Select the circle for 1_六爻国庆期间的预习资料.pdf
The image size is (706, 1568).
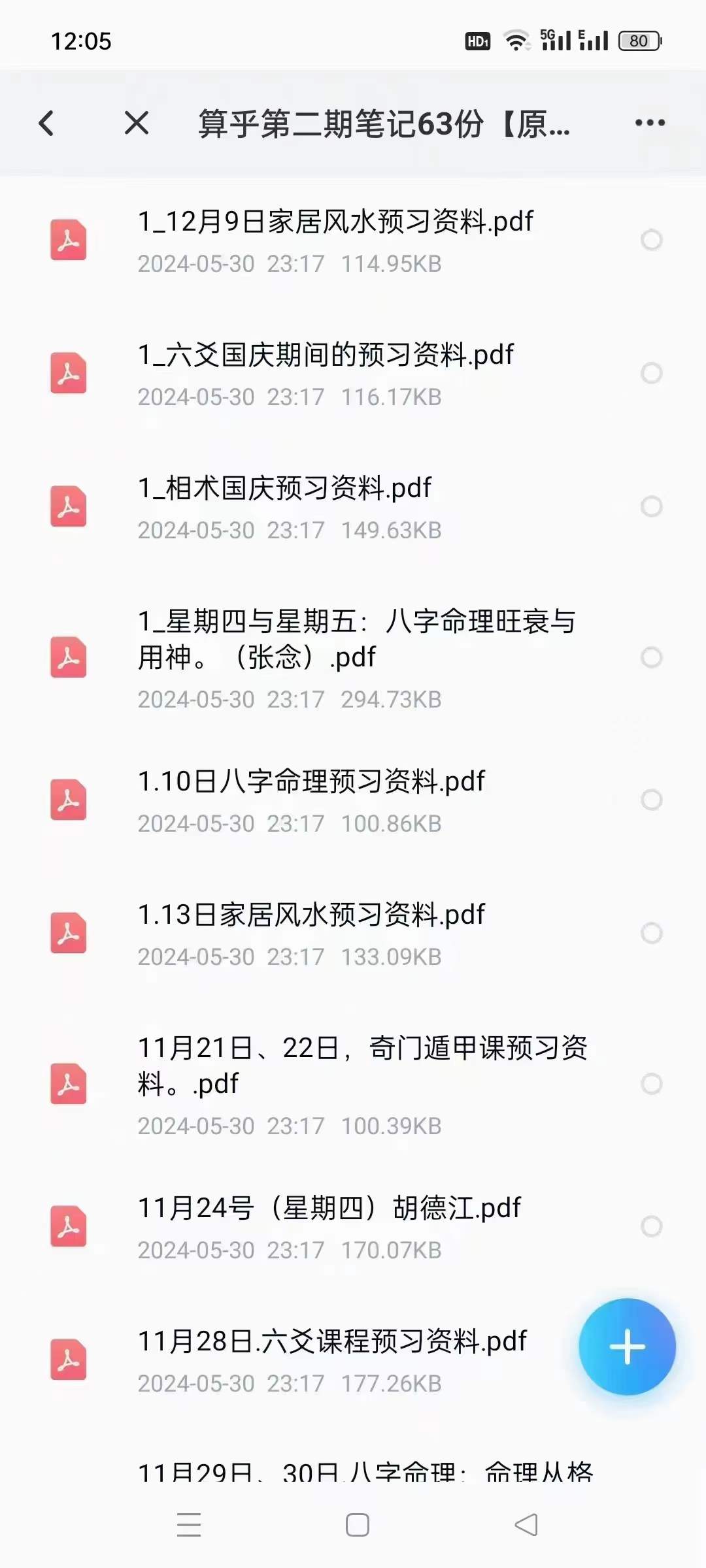click(x=651, y=374)
